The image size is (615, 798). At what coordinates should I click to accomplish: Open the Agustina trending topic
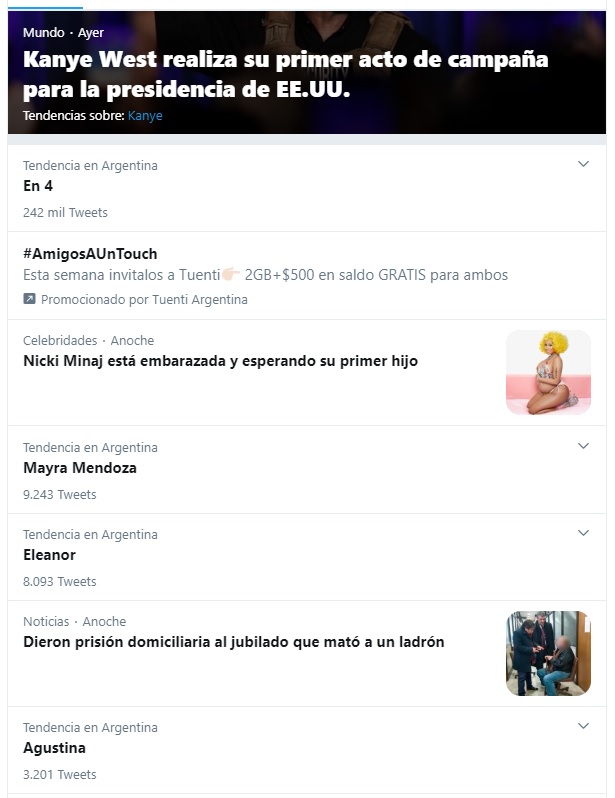click(x=55, y=748)
